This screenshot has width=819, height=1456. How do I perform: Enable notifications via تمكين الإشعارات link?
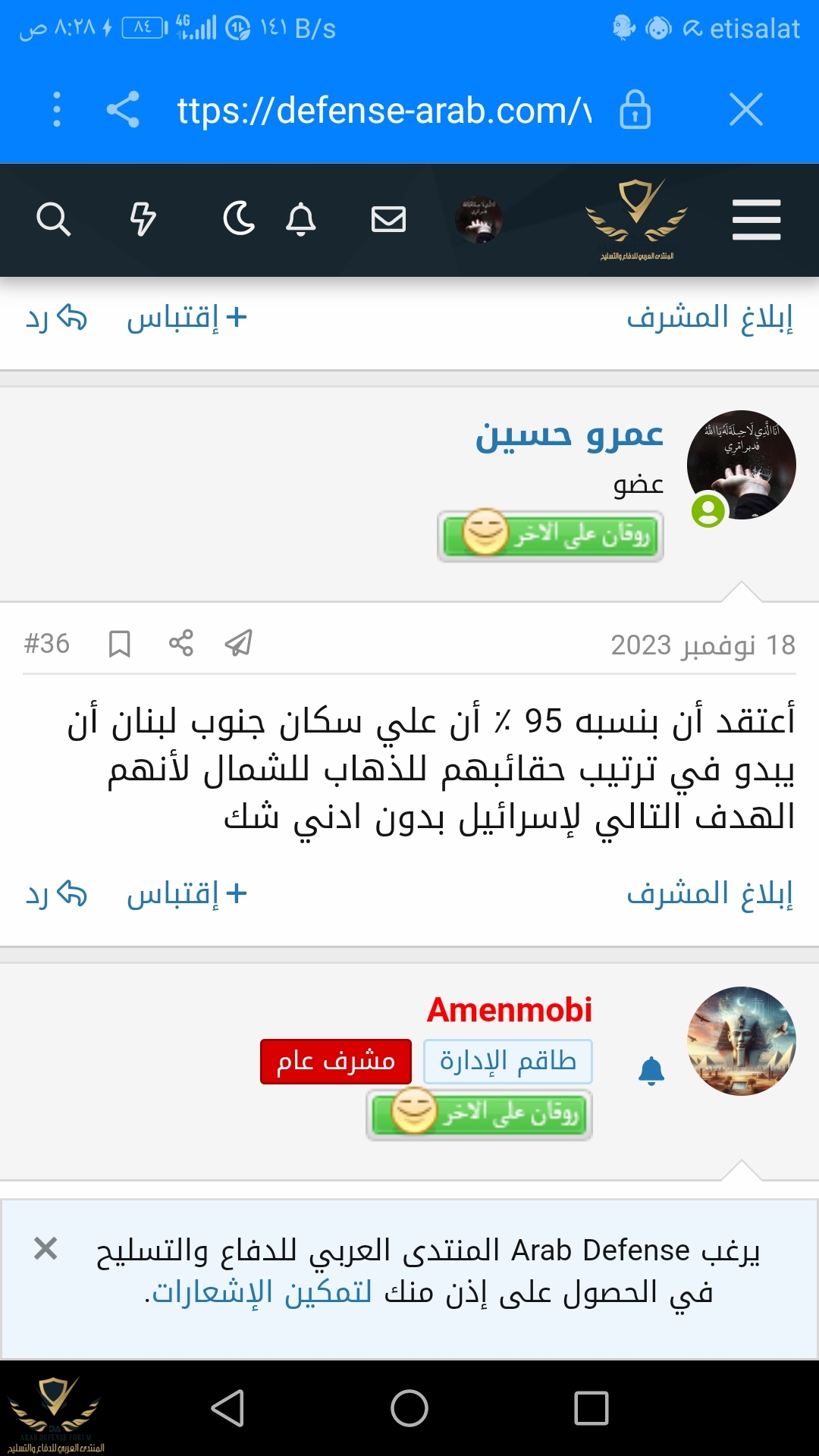(x=262, y=1293)
